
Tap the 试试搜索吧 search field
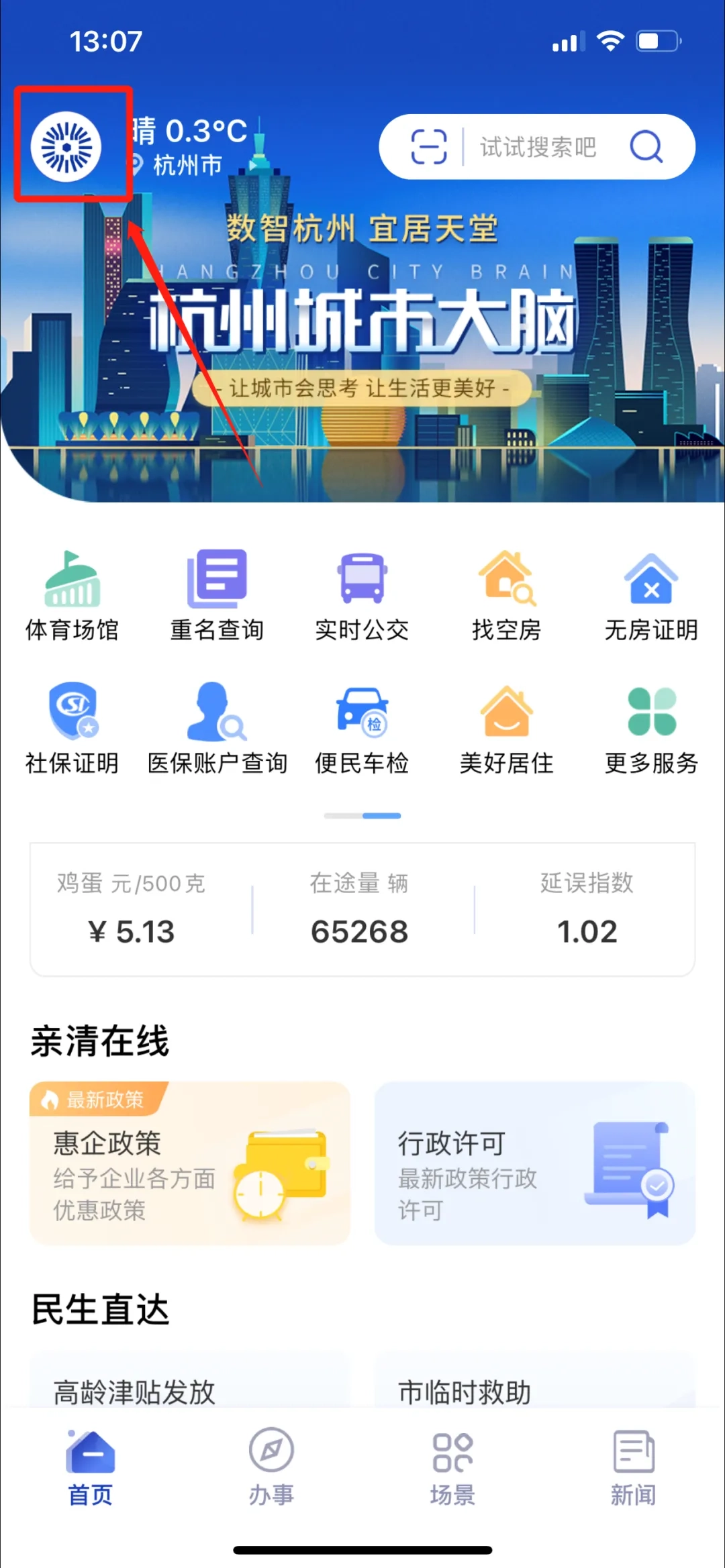click(x=538, y=147)
